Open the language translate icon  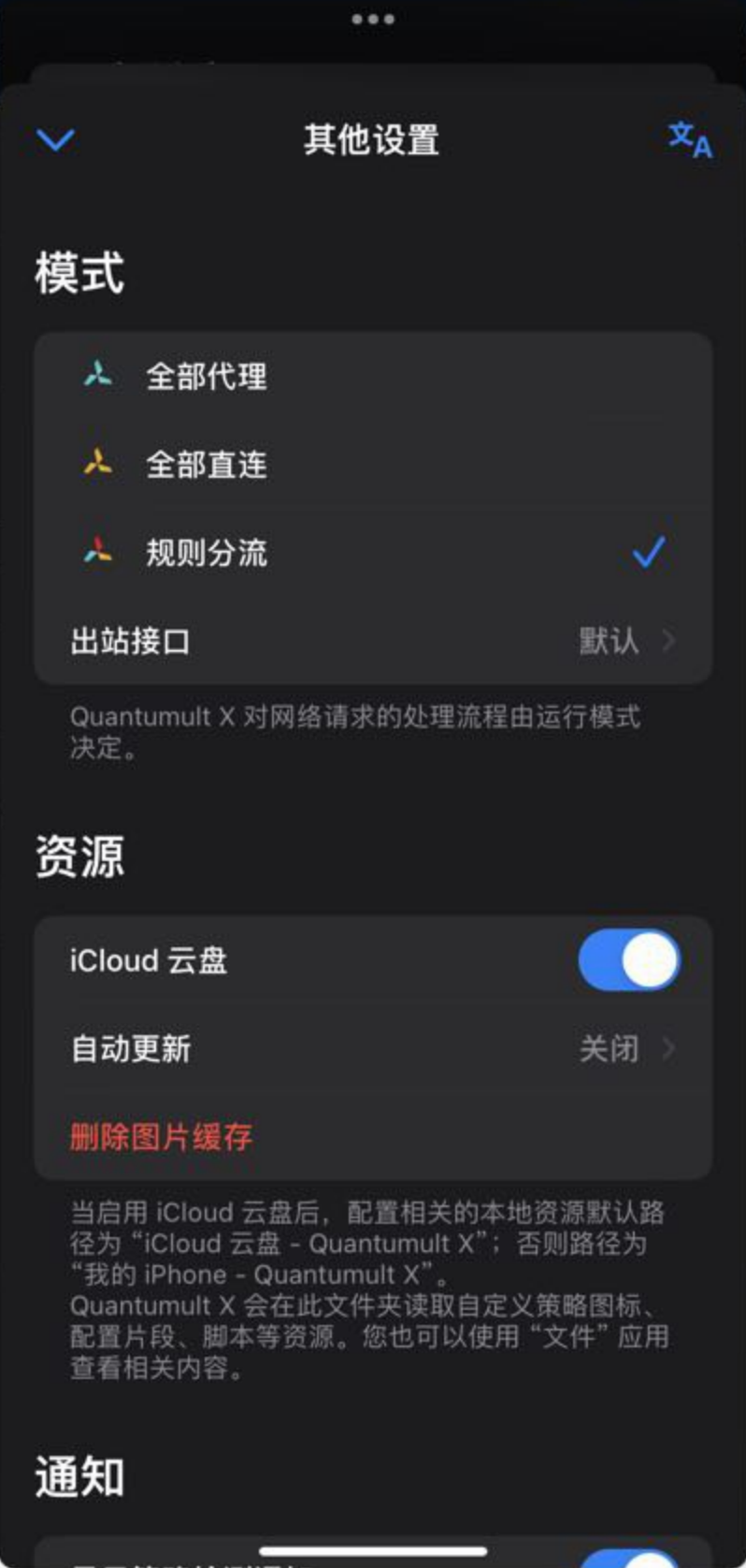(690, 140)
